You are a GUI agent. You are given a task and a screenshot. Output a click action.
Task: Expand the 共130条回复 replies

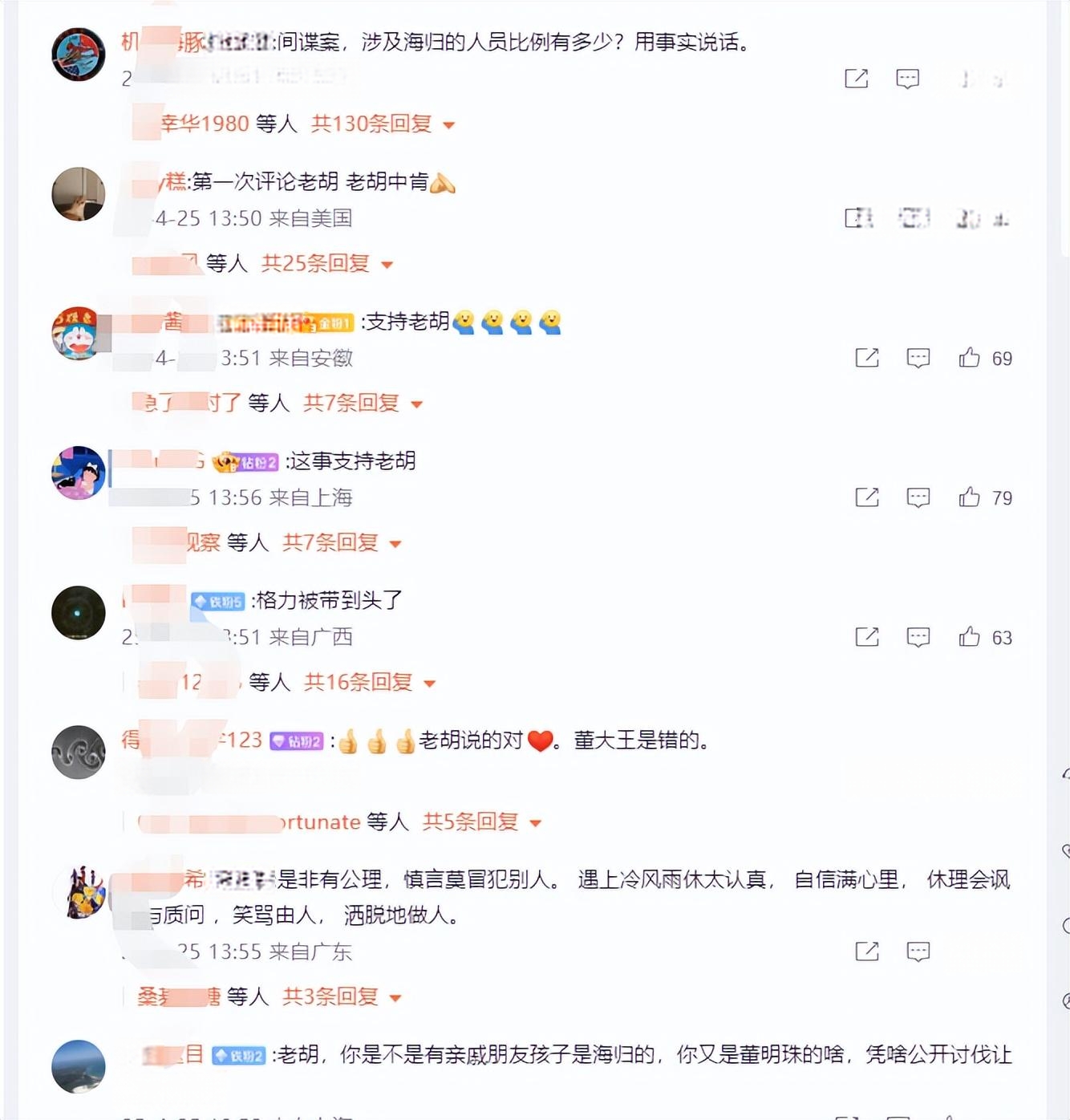[383, 124]
